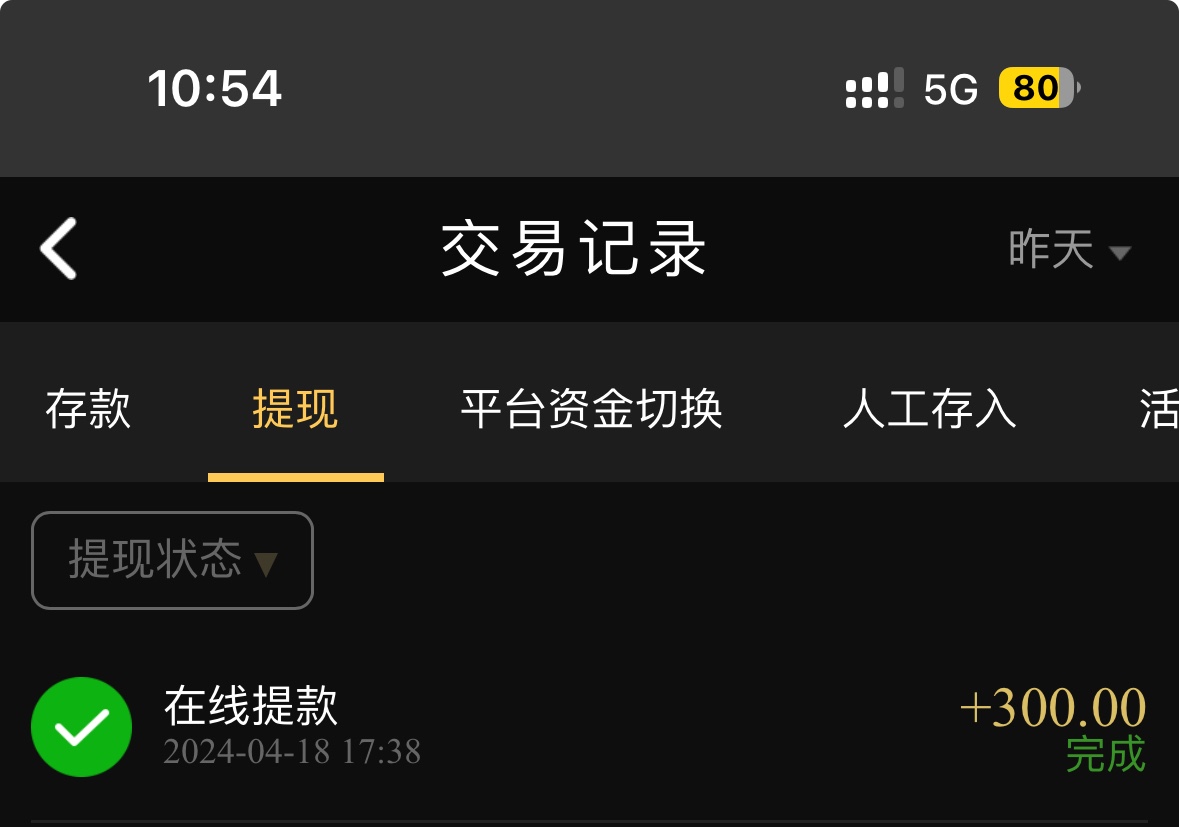Go back from 交易记录 page
Viewport: 1179px width, 827px height.
pyautogui.click(x=58, y=248)
